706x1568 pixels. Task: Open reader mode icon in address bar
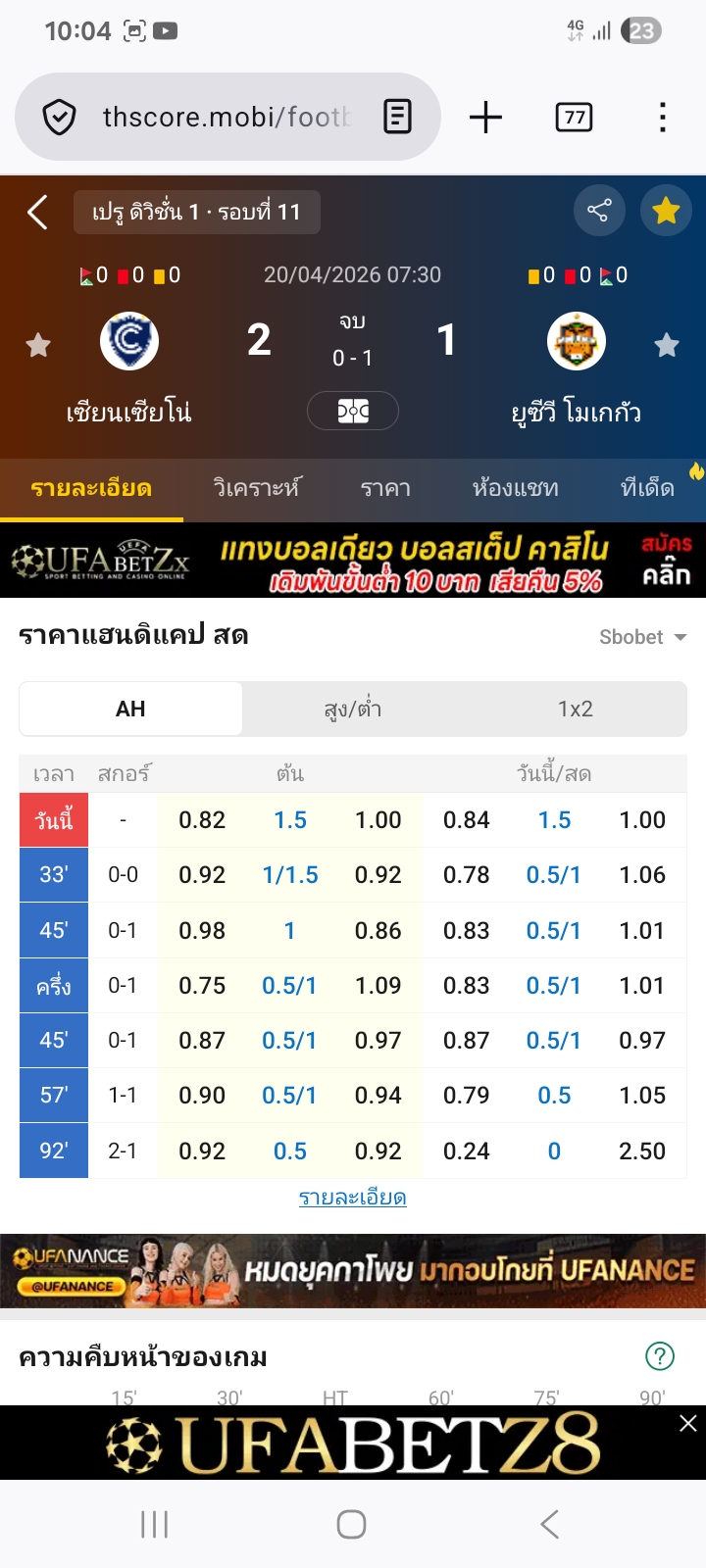point(397,118)
